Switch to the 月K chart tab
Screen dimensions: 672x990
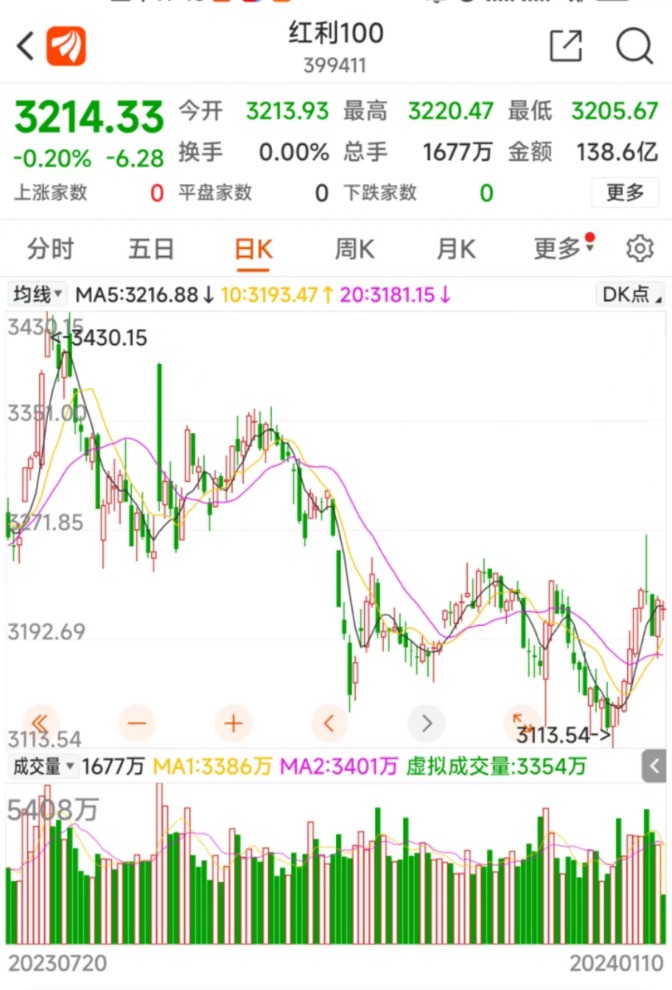(x=455, y=249)
